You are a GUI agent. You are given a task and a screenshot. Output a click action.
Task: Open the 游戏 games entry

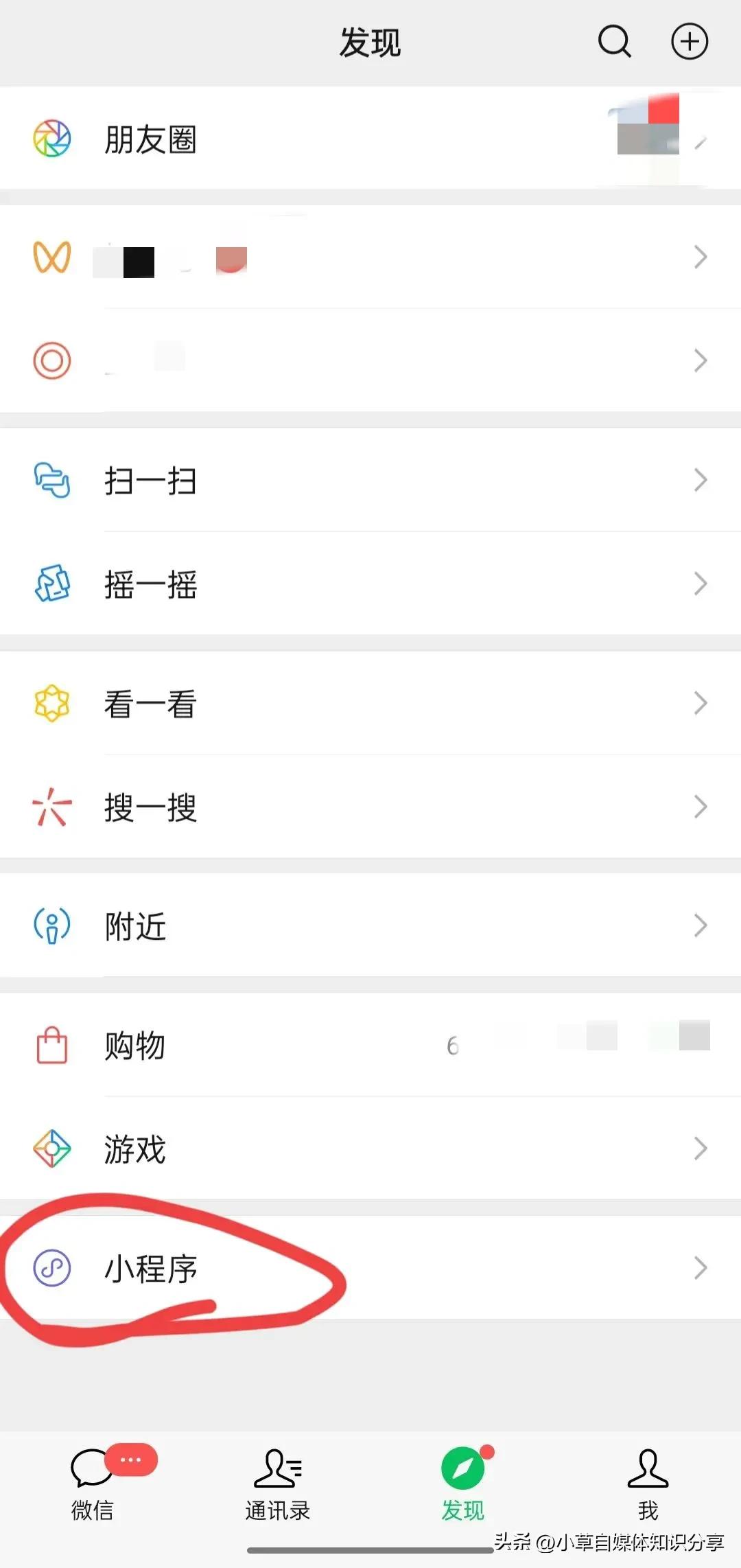click(134, 1149)
